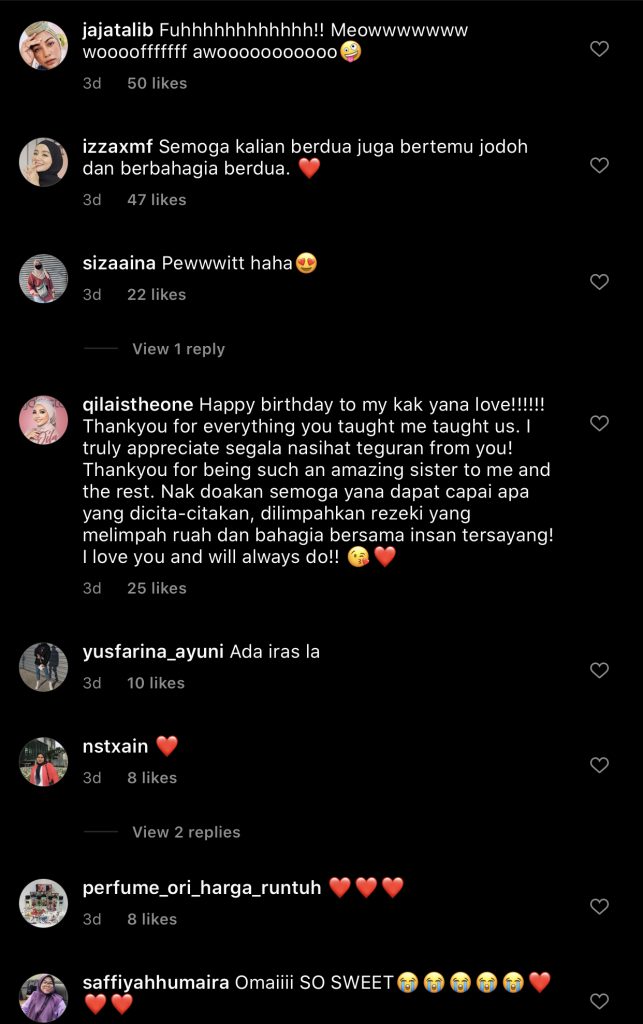Image resolution: width=643 pixels, height=1024 pixels.
Task: Like perfume_ori_harga_runtuh's comment
Action: click(599, 907)
